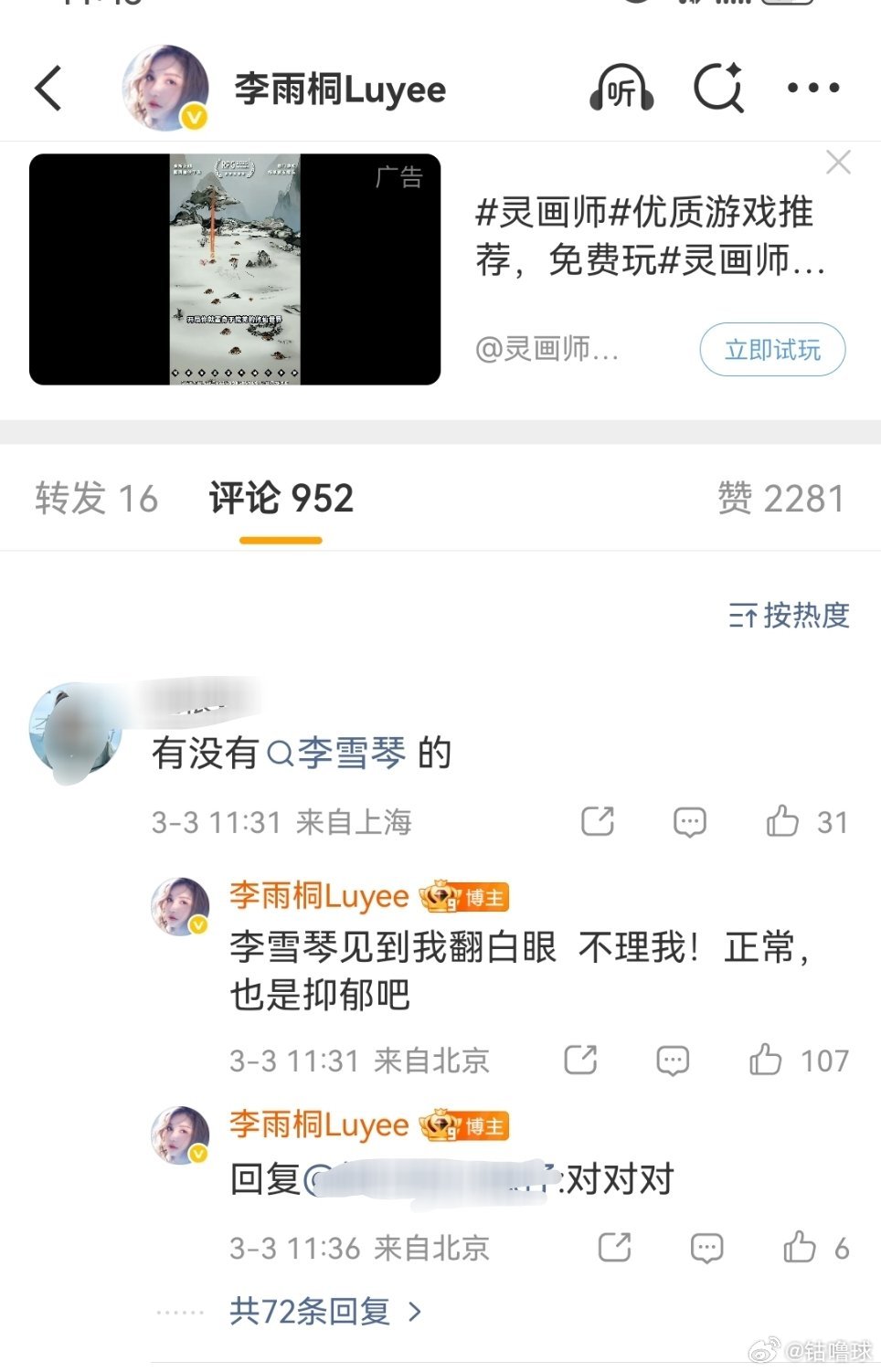Tap the share icon on the first comment

pyautogui.click(x=598, y=821)
